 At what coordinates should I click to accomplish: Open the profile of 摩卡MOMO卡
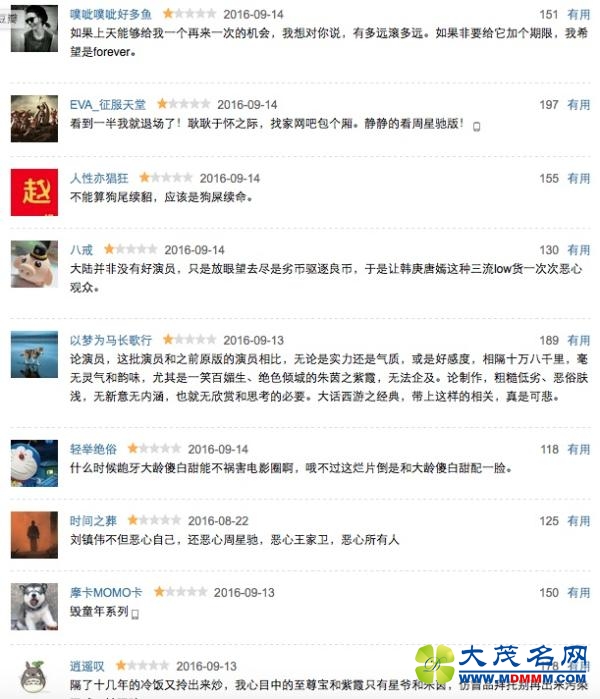[x=106, y=592]
